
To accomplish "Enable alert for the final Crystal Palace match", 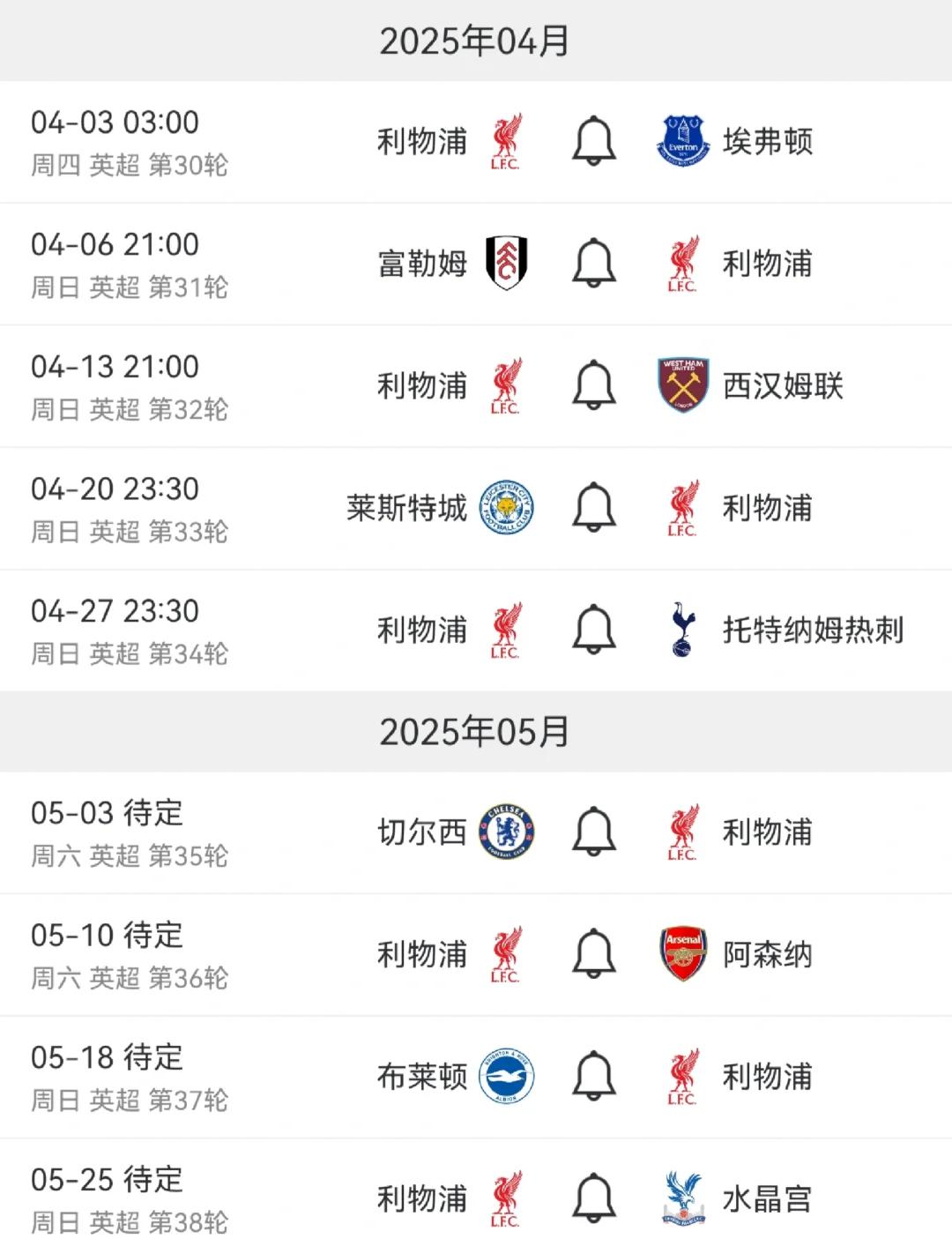I will click(x=592, y=1198).
